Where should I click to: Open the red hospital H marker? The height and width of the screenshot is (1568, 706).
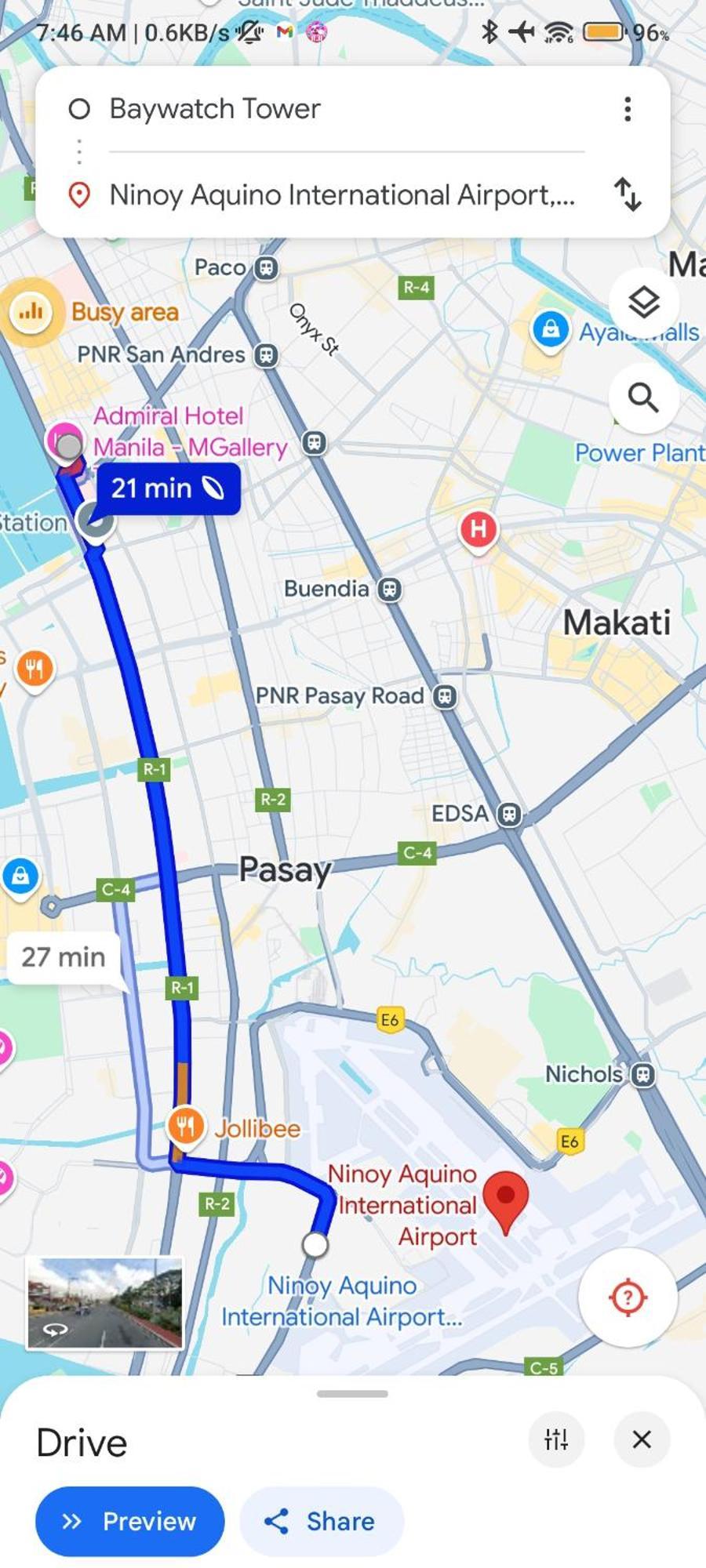tap(478, 529)
